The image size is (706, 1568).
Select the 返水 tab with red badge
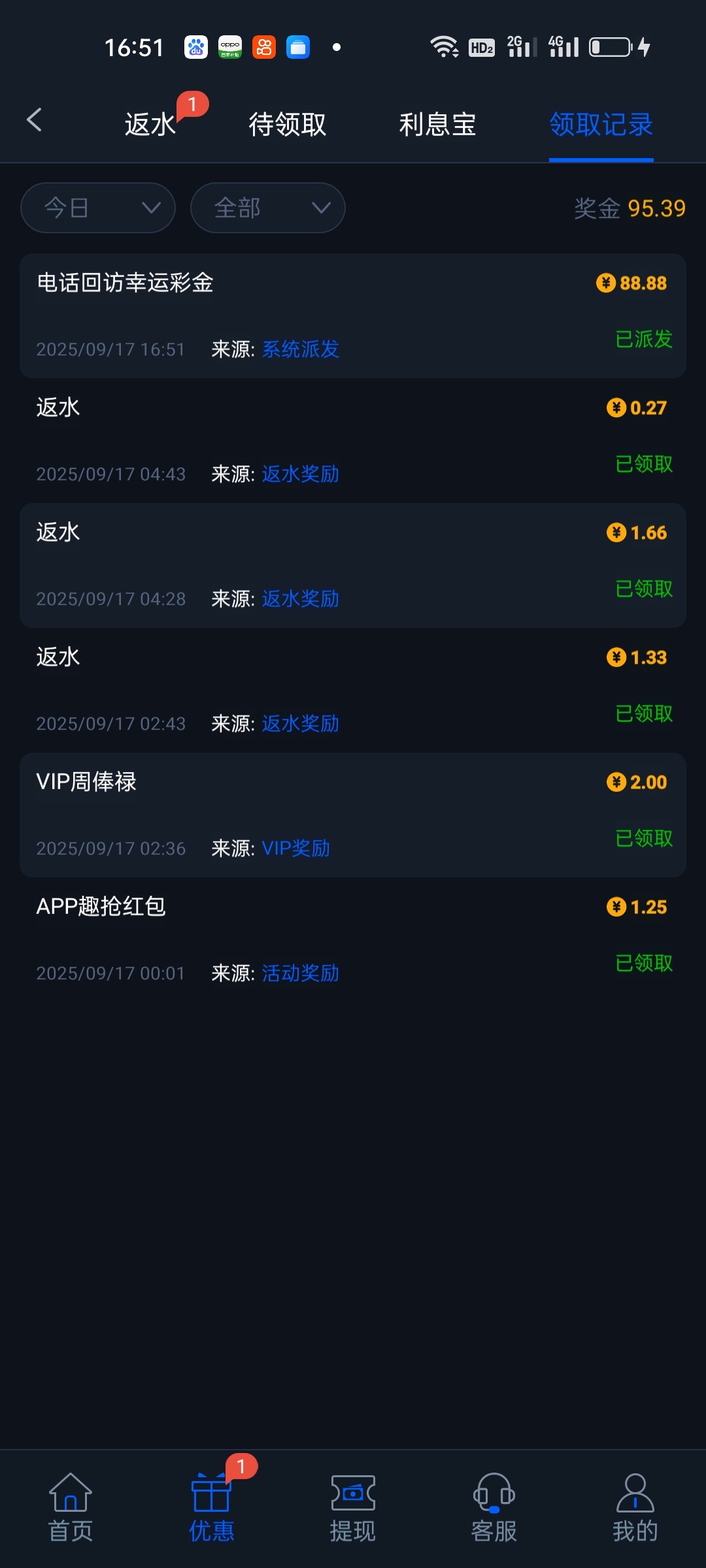(x=149, y=123)
